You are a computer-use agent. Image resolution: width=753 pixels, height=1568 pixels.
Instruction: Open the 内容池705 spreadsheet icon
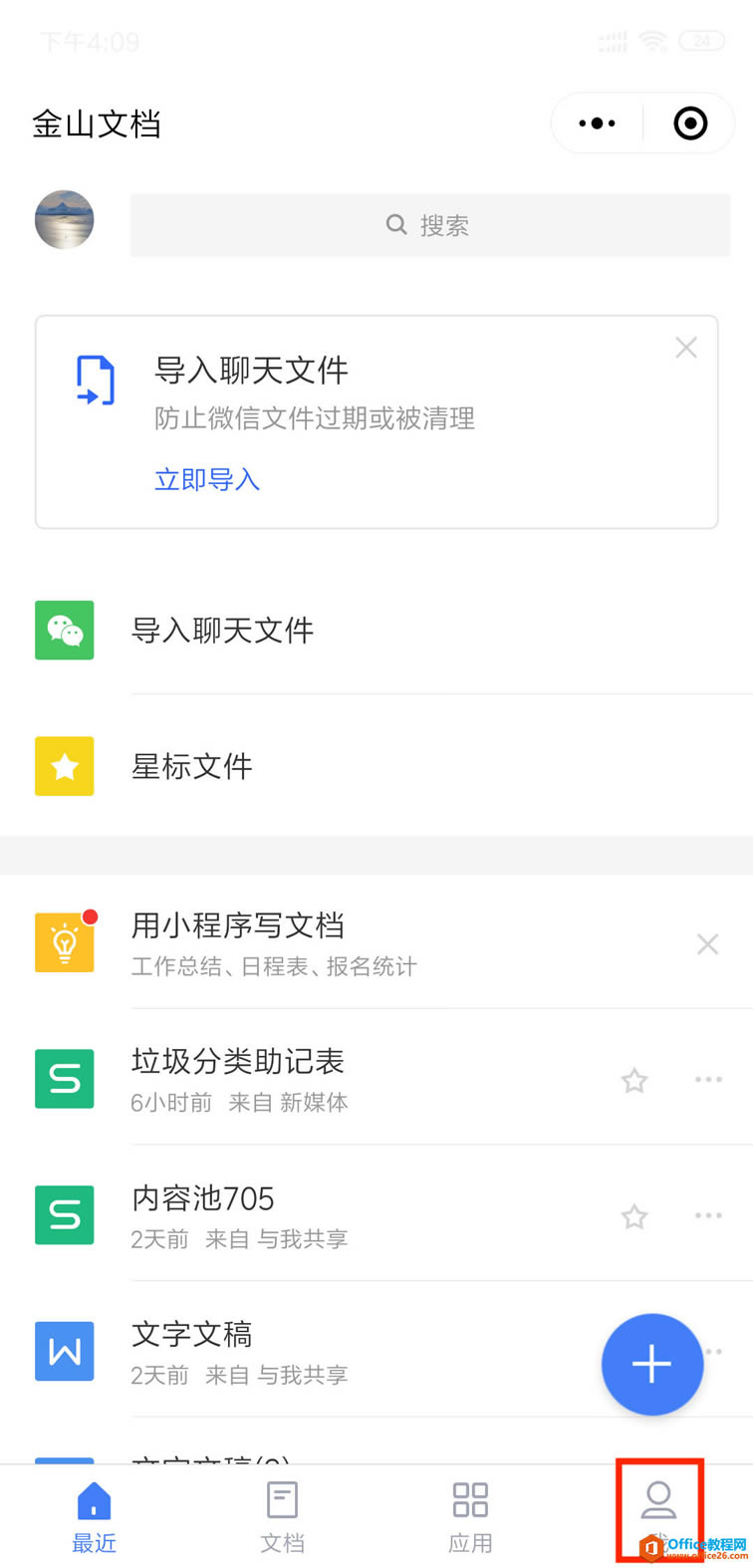pyautogui.click(x=64, y=1214)
